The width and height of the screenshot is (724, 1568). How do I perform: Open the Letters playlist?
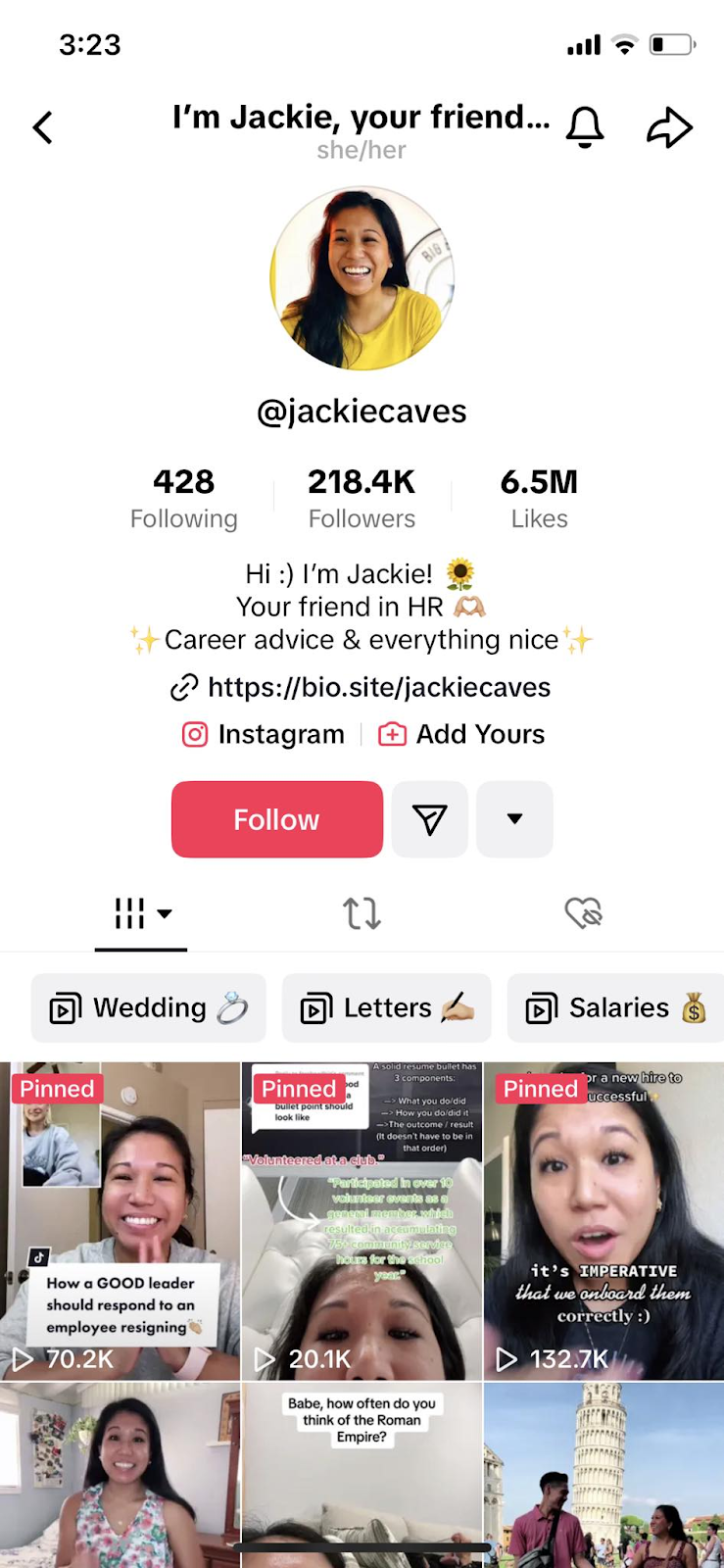tap(388, 1008)
